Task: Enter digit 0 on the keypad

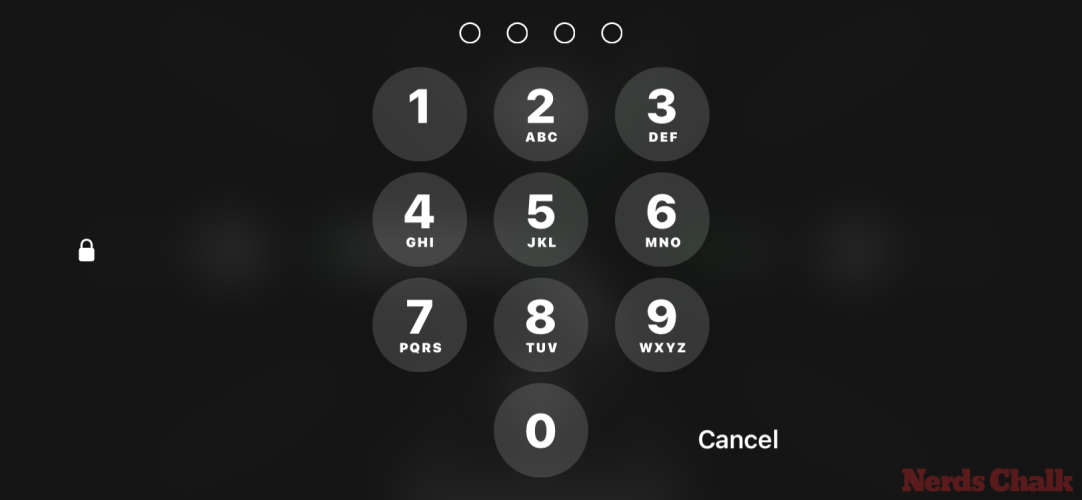Action: (541, 430)
